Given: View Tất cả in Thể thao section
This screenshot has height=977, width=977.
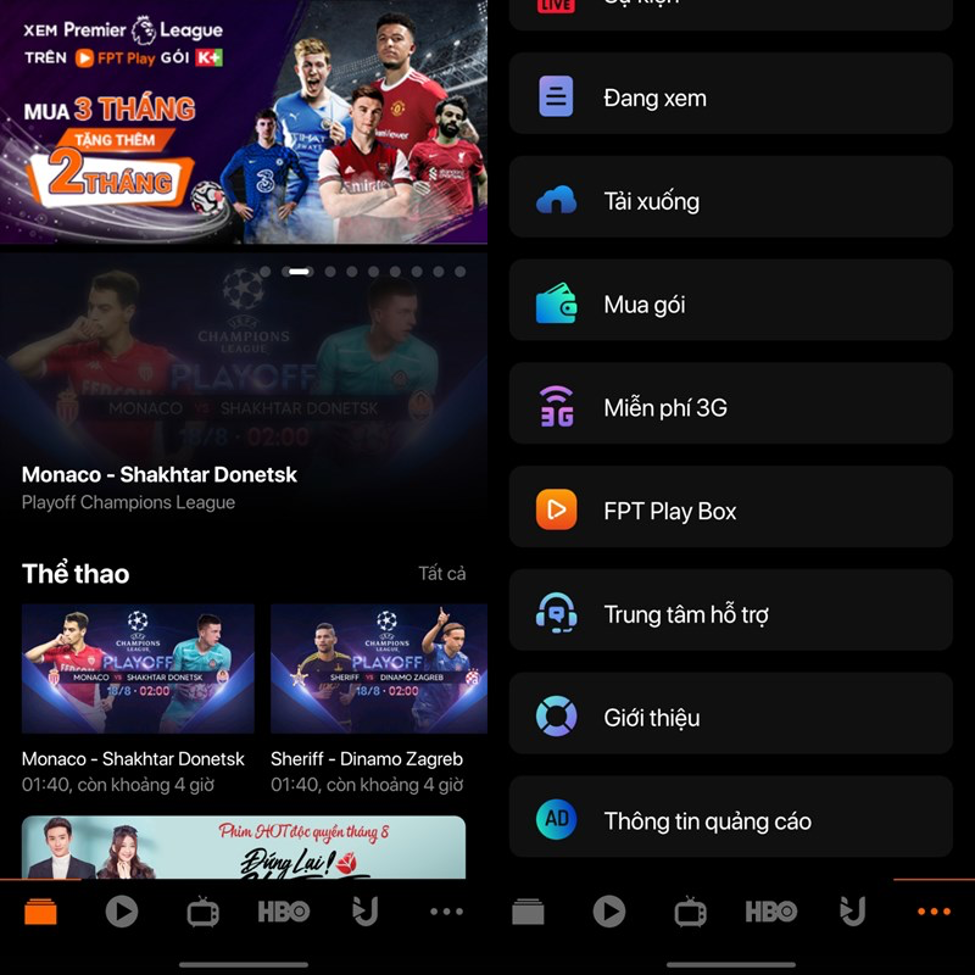Looking at the screenshot, I should 442,573.
